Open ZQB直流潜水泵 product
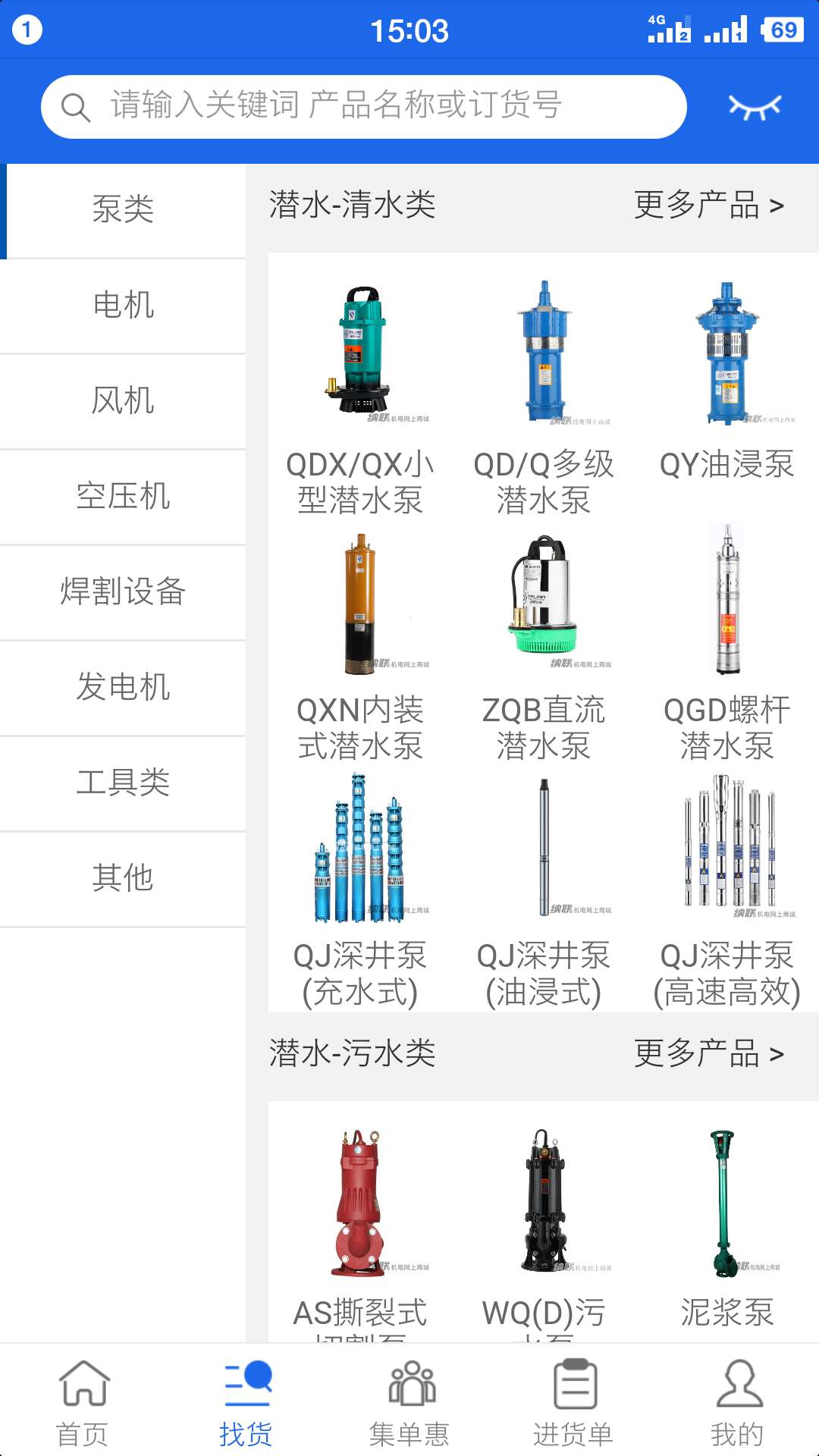 pyautogui.click(x=543, y=645)
